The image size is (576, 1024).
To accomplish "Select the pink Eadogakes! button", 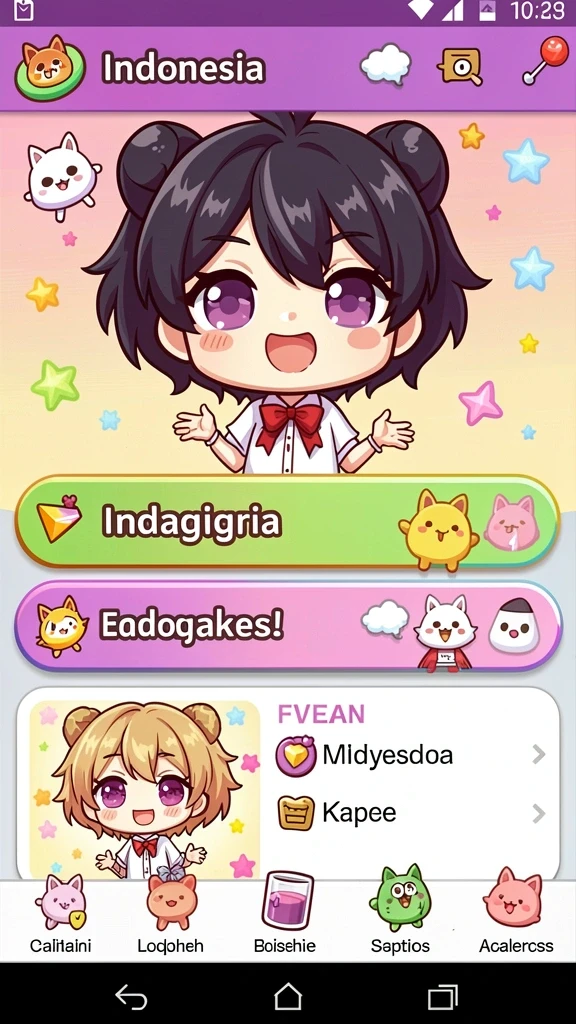I will click(x=287, y=626).
